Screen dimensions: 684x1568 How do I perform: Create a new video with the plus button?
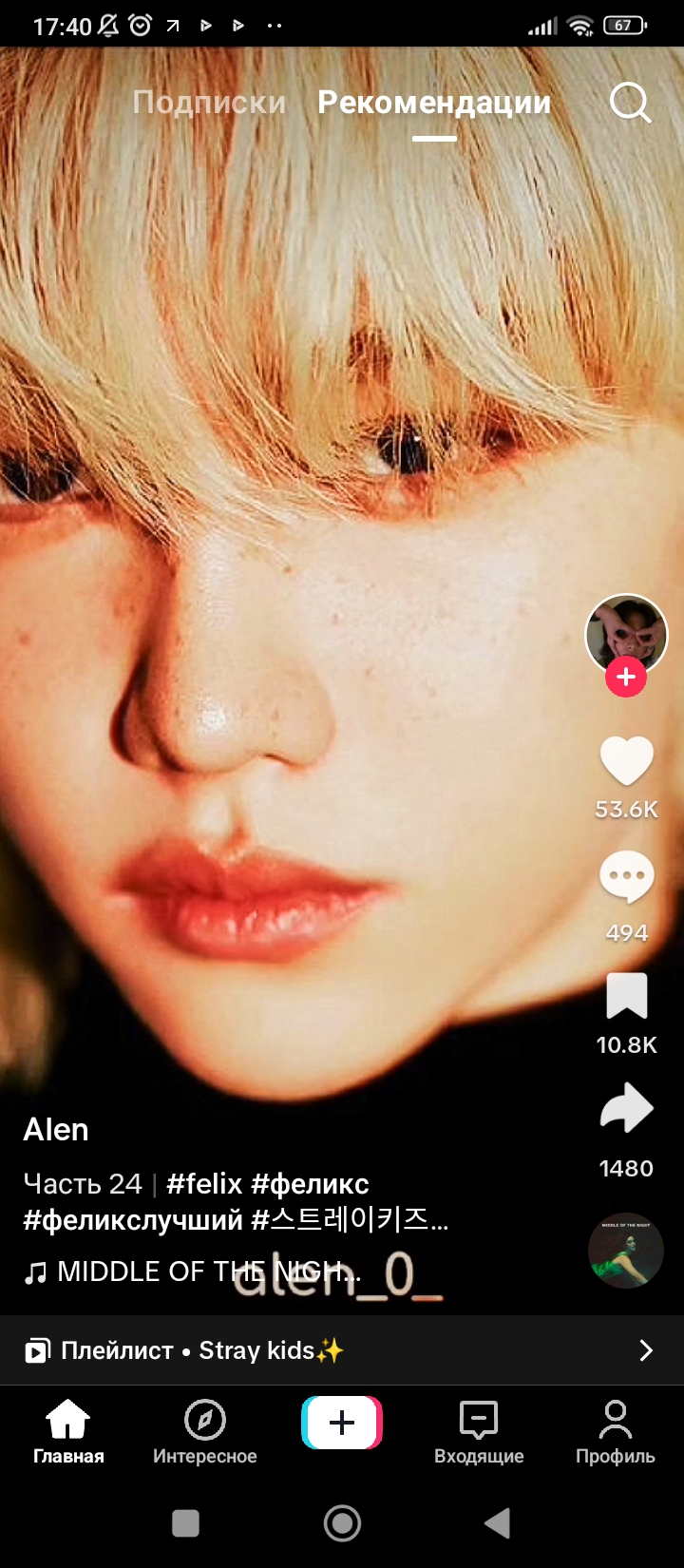tap(342, 1423)
